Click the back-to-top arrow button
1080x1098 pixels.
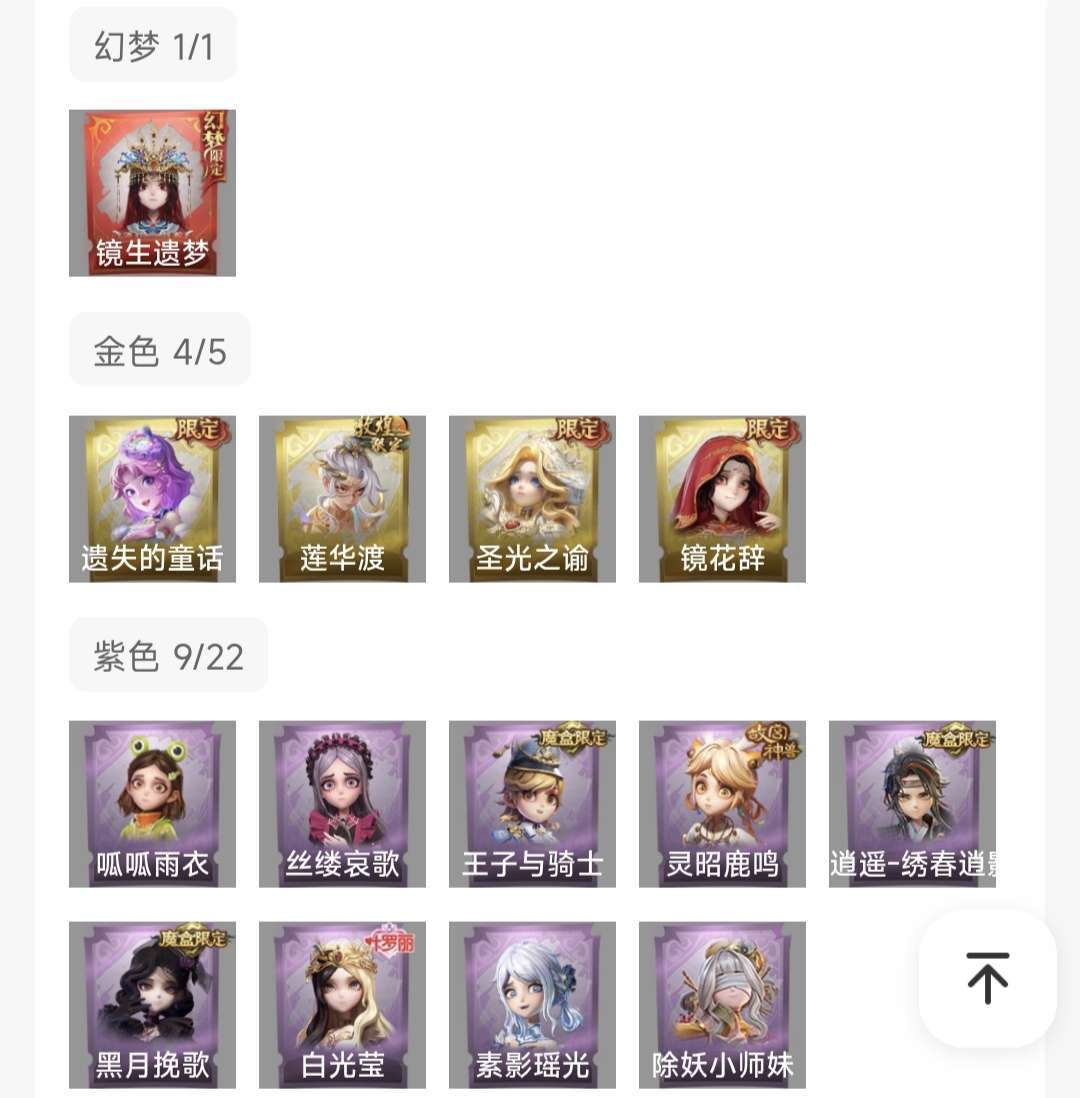click(x=986, y=979)
